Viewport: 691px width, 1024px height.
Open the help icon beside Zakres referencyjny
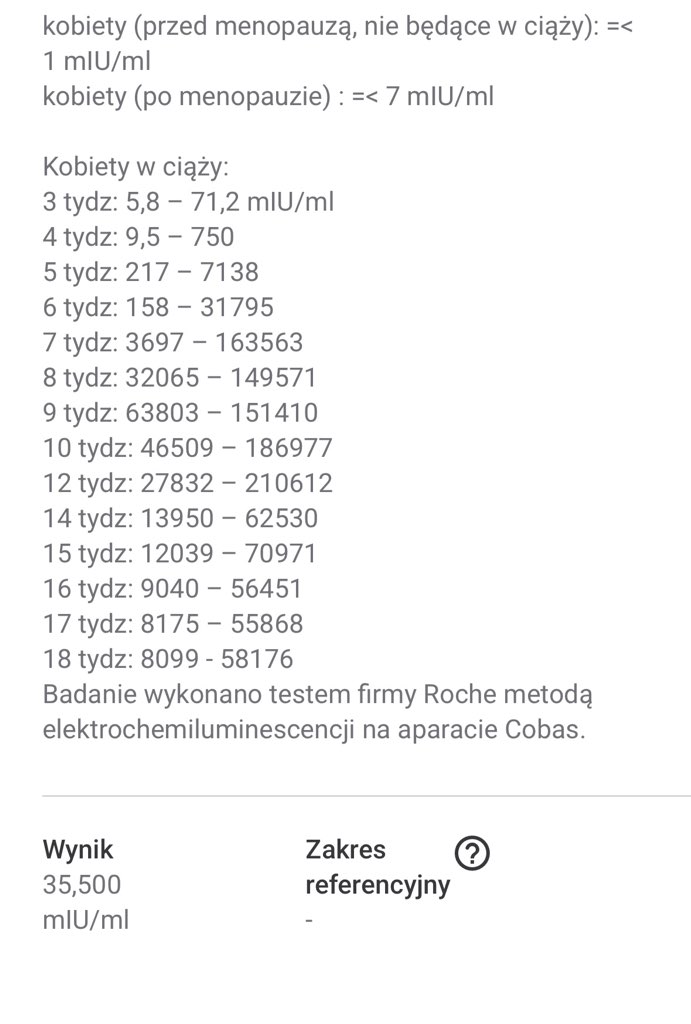click(472, 853)
